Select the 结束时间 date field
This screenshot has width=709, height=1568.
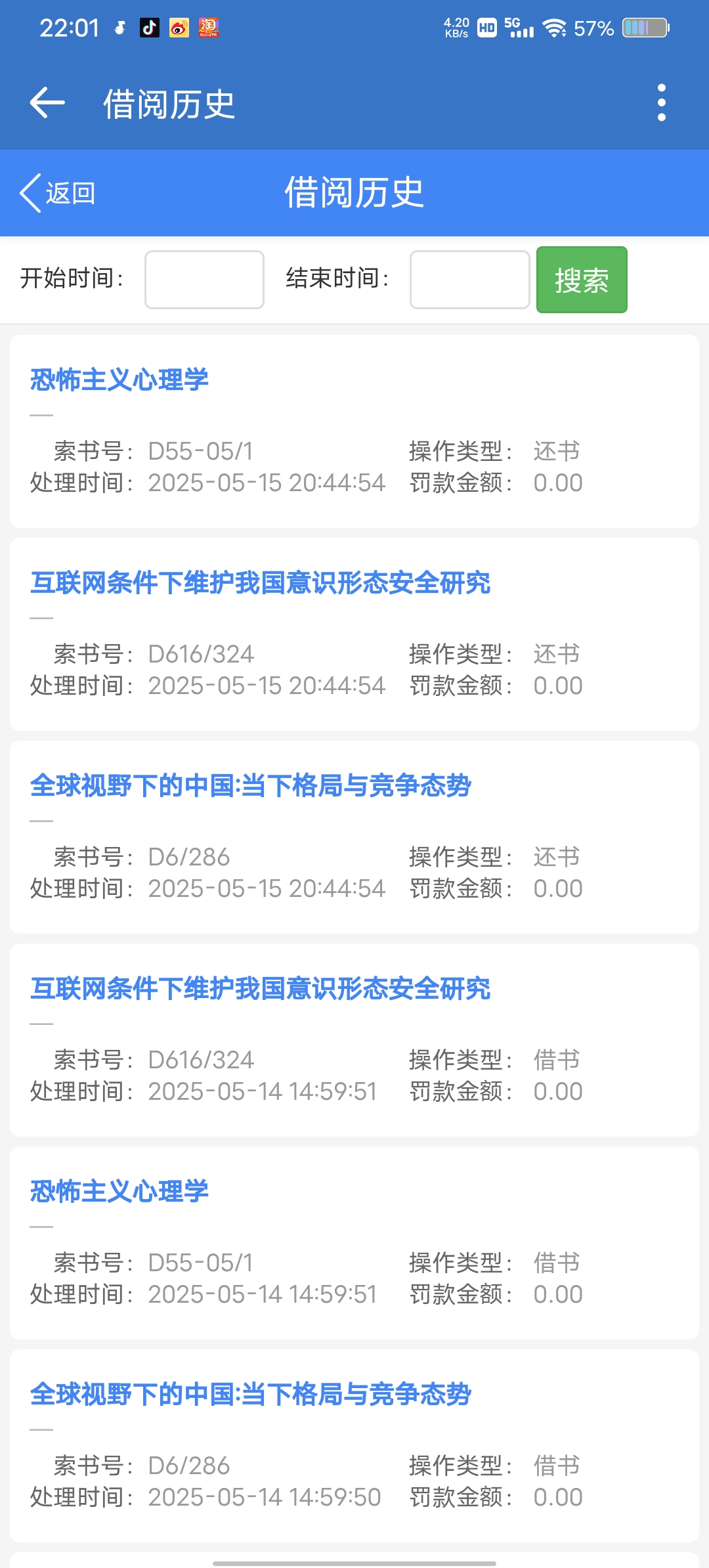tap(469, 280)
